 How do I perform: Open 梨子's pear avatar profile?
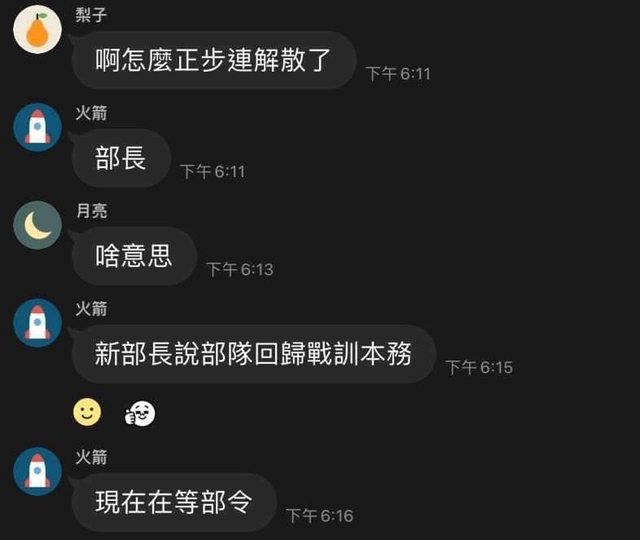pos(37,30)
